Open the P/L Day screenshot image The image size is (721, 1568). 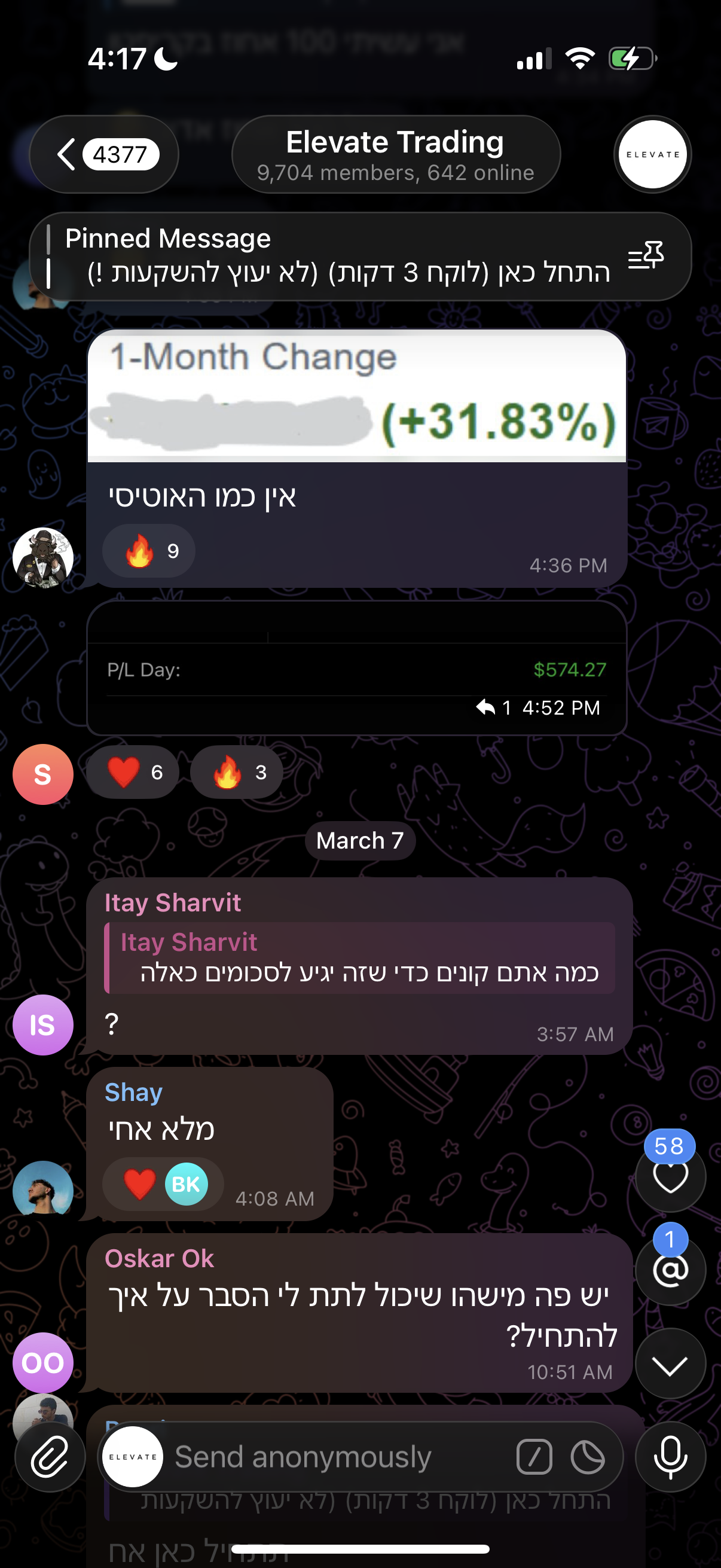tap(356, 668)
